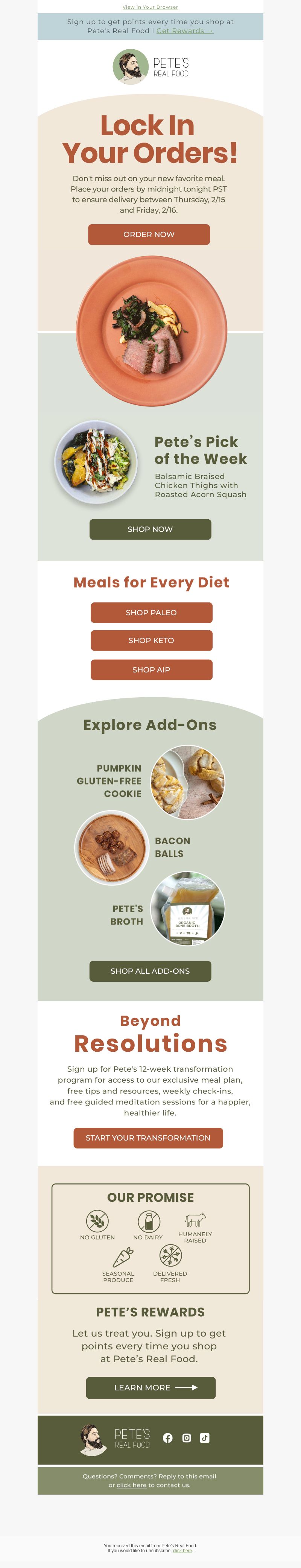Open the Shop AIP button
The height and width of the screenshot is (1568, 301).
click(x=151, y=669)
